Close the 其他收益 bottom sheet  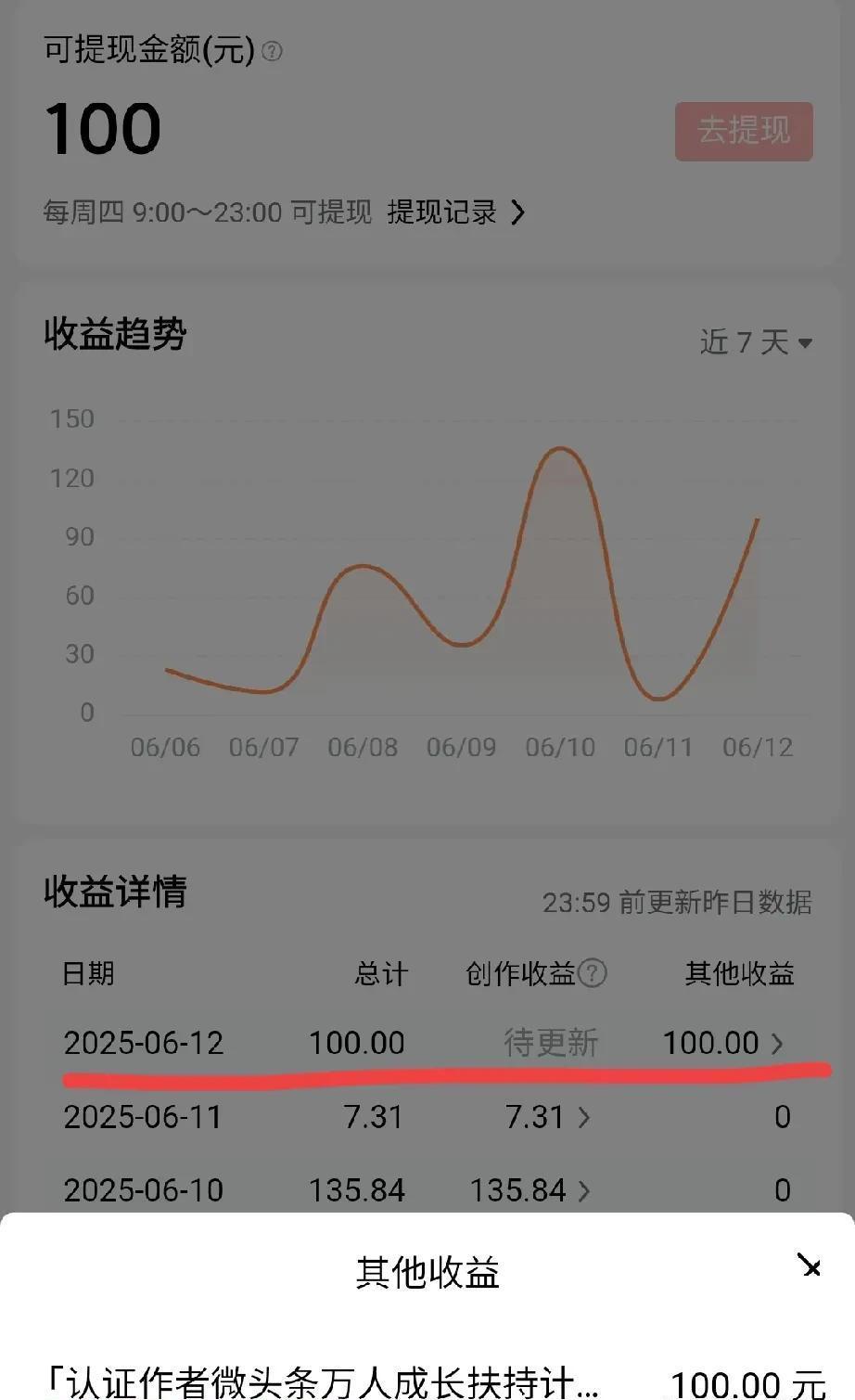point(810,1266)
